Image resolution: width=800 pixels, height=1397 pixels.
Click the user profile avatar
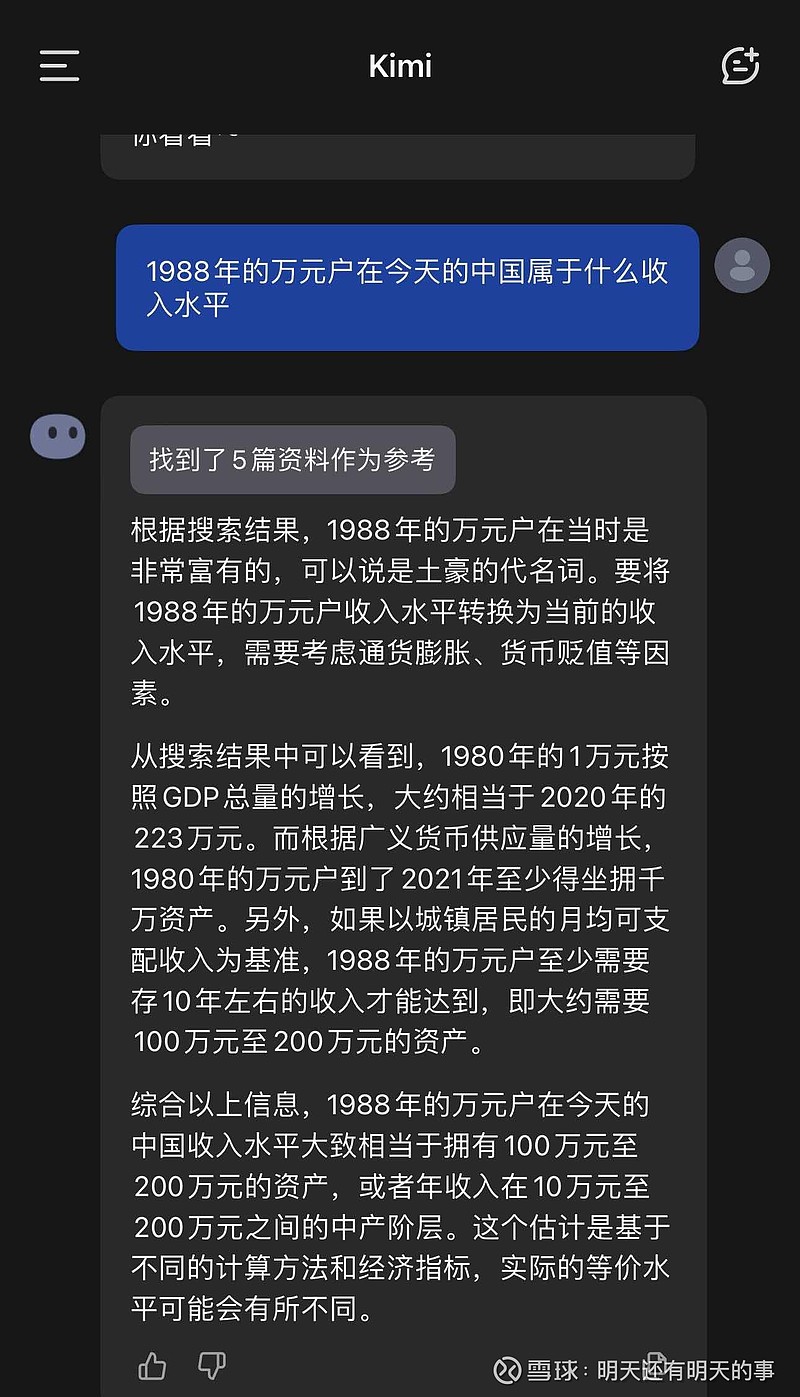click(x=742, y=265)
